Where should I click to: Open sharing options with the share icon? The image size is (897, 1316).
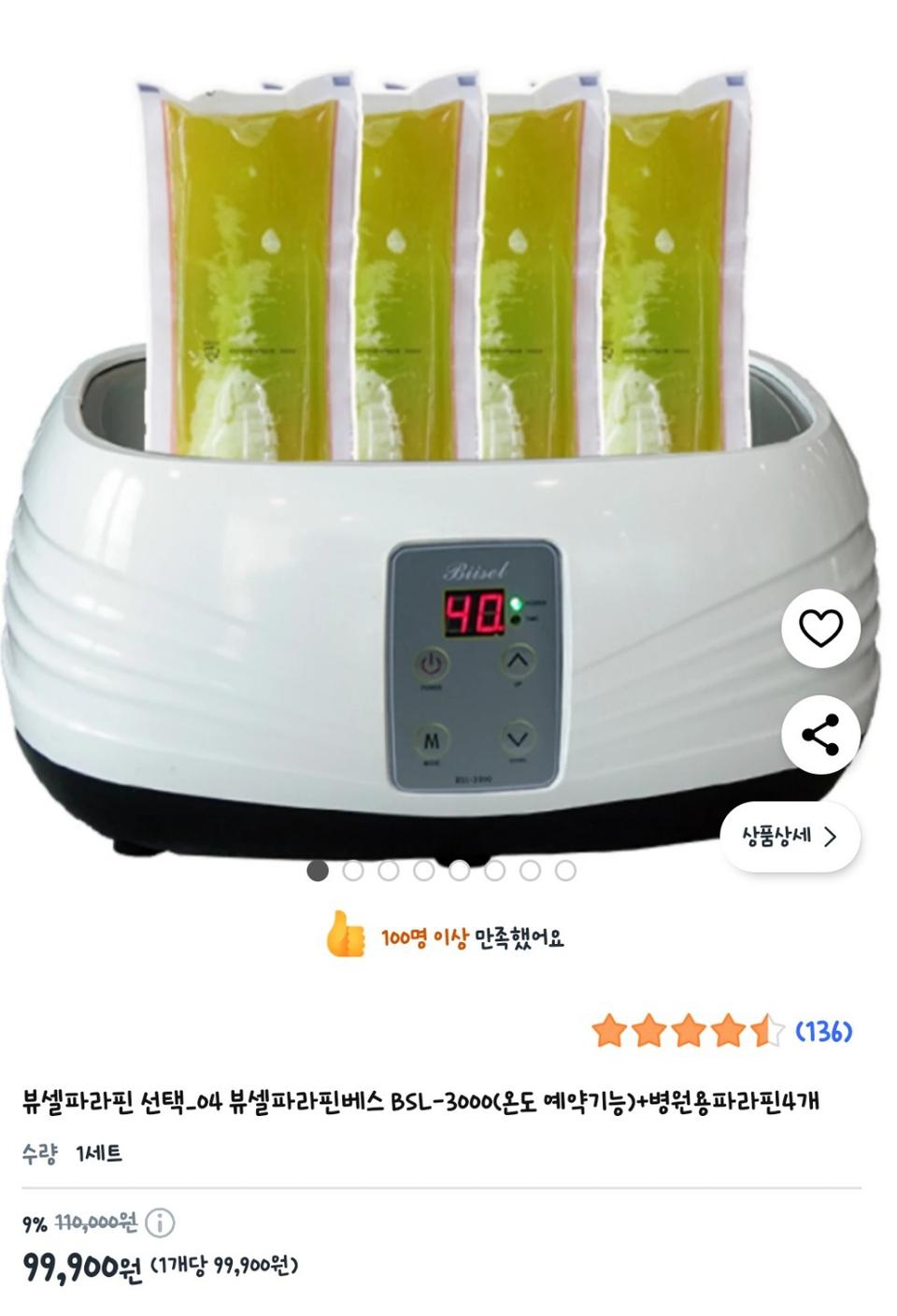[822, 736]
